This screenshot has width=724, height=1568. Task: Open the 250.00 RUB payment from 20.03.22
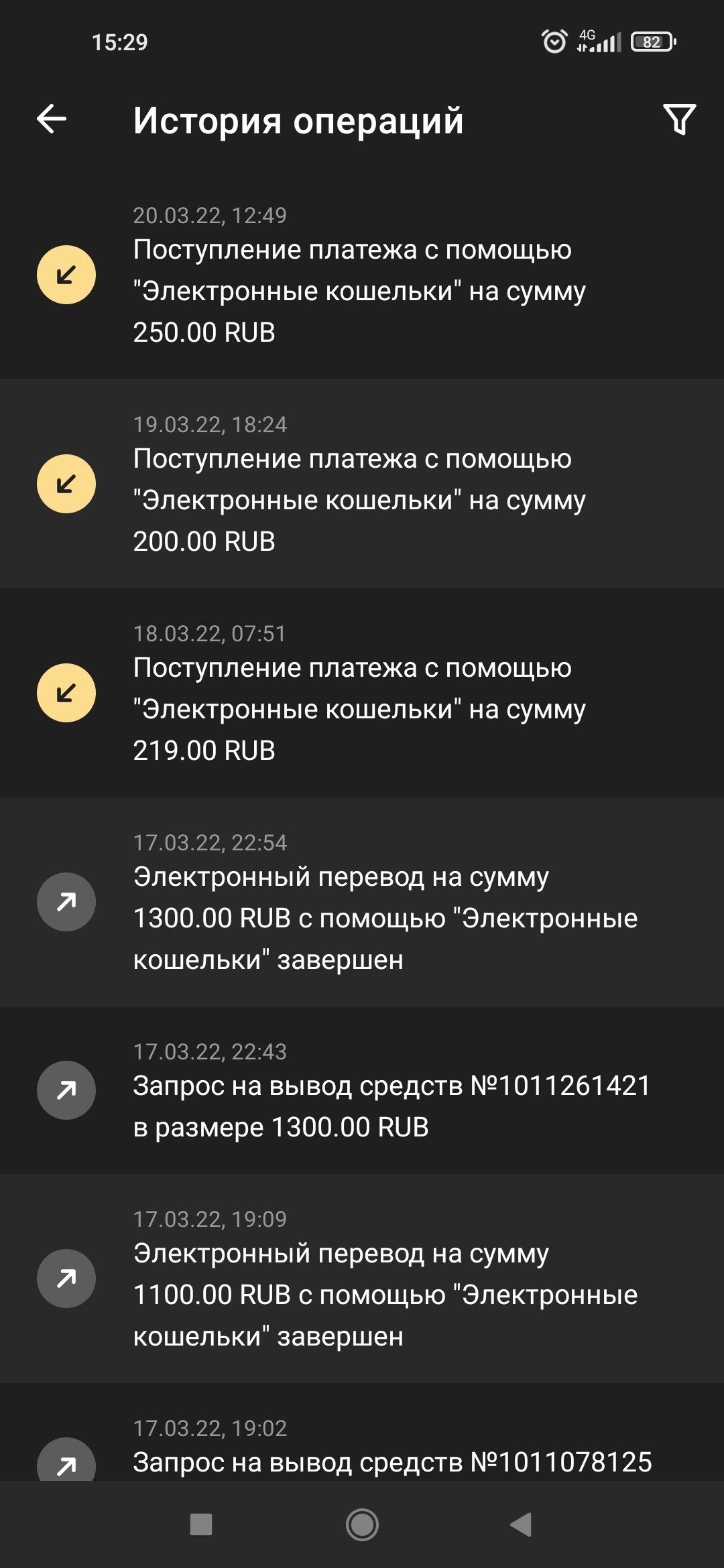(362, 275)
